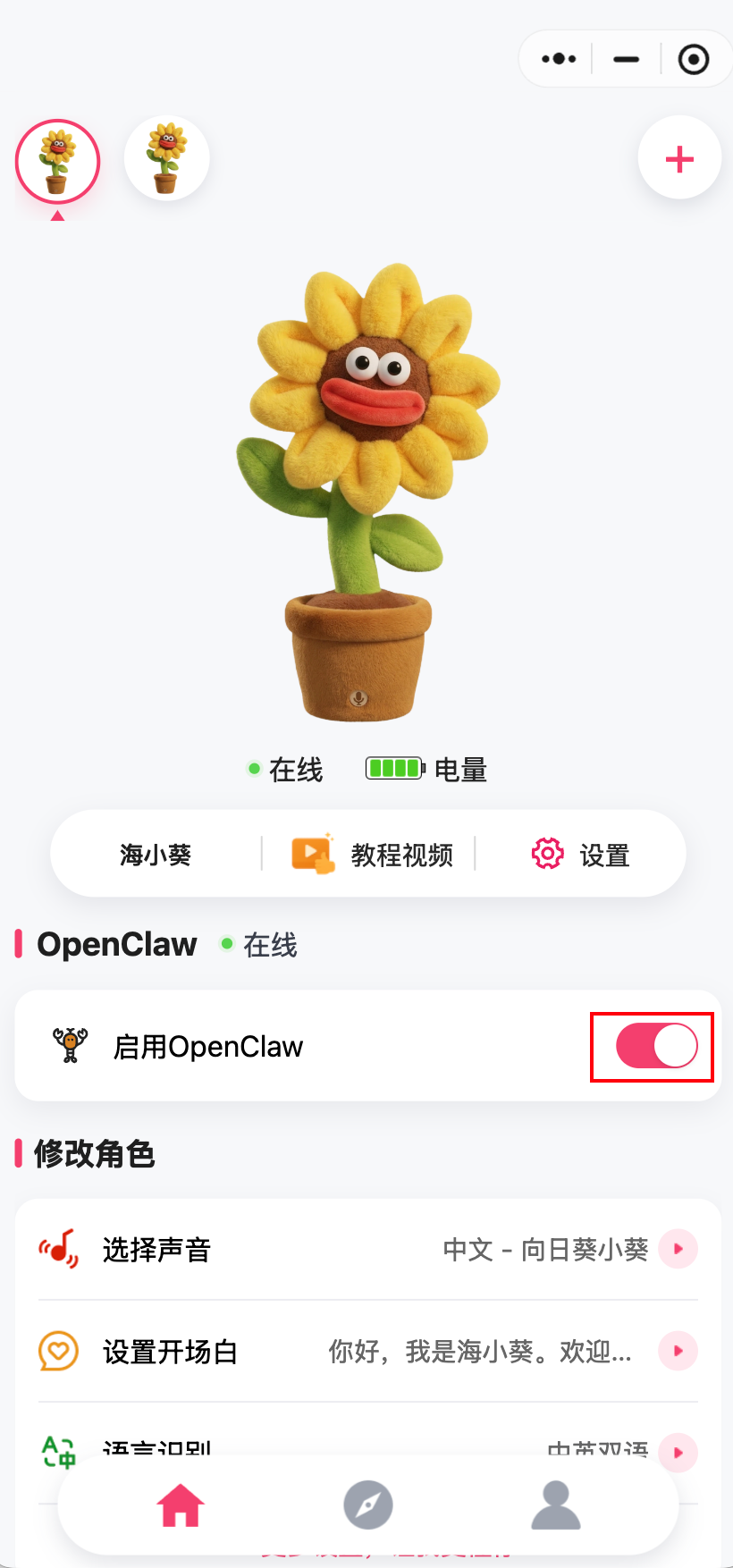This screenshot has width=733, height=1568.
Task: Open 设置开场白 greeting settings
Action: pos(367,1351)
